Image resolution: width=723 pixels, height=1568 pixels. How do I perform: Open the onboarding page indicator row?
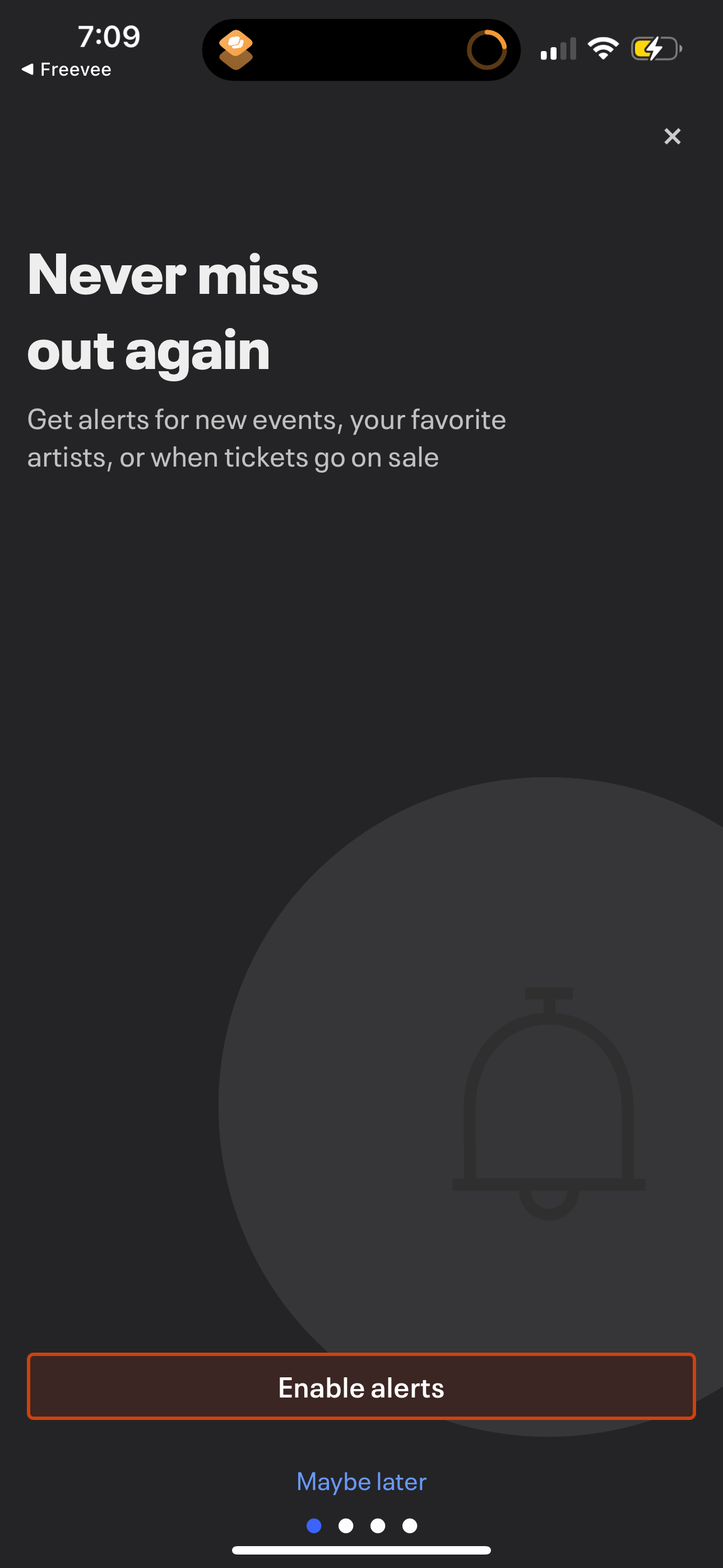362,1526
